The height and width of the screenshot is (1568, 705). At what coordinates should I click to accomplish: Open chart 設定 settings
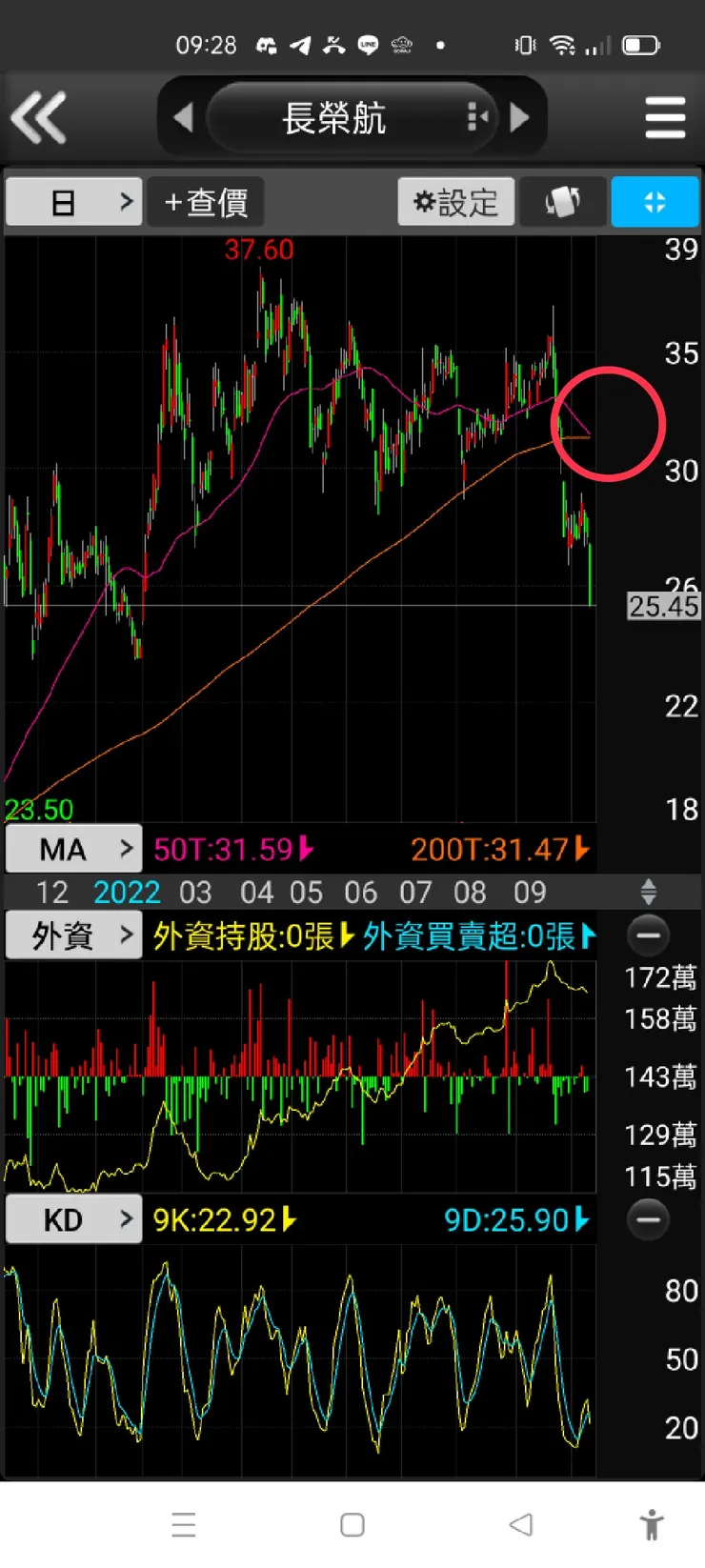point(455,202)
